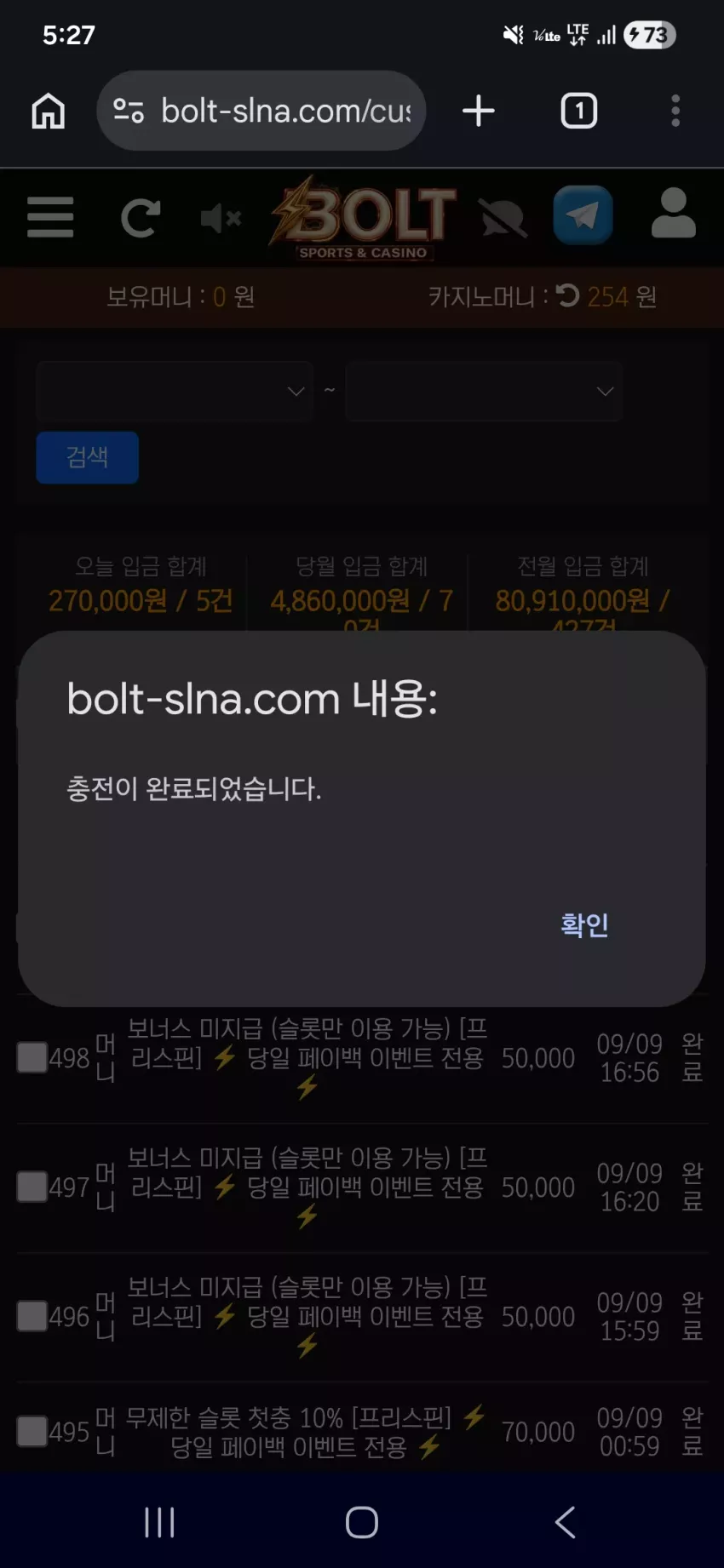This screenshot has height=1568, width=724.
Task: Open the Telegram contact icon
Action: click(x=583, y=215)
